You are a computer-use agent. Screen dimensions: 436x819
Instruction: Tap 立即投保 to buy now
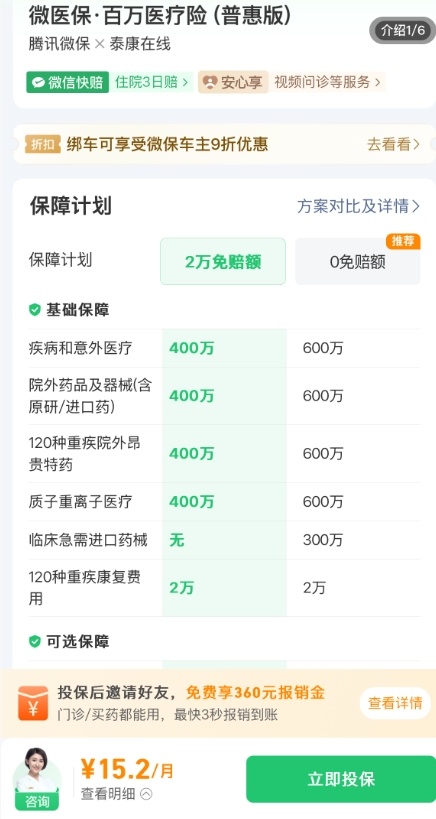point(341,779)
